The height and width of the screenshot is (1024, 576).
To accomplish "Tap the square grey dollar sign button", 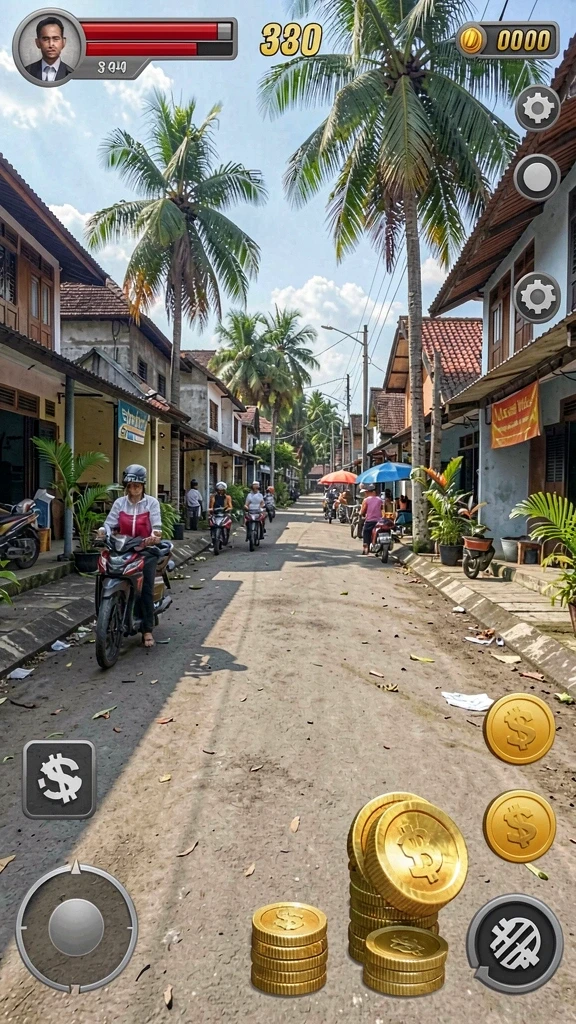I will point(59,779).
